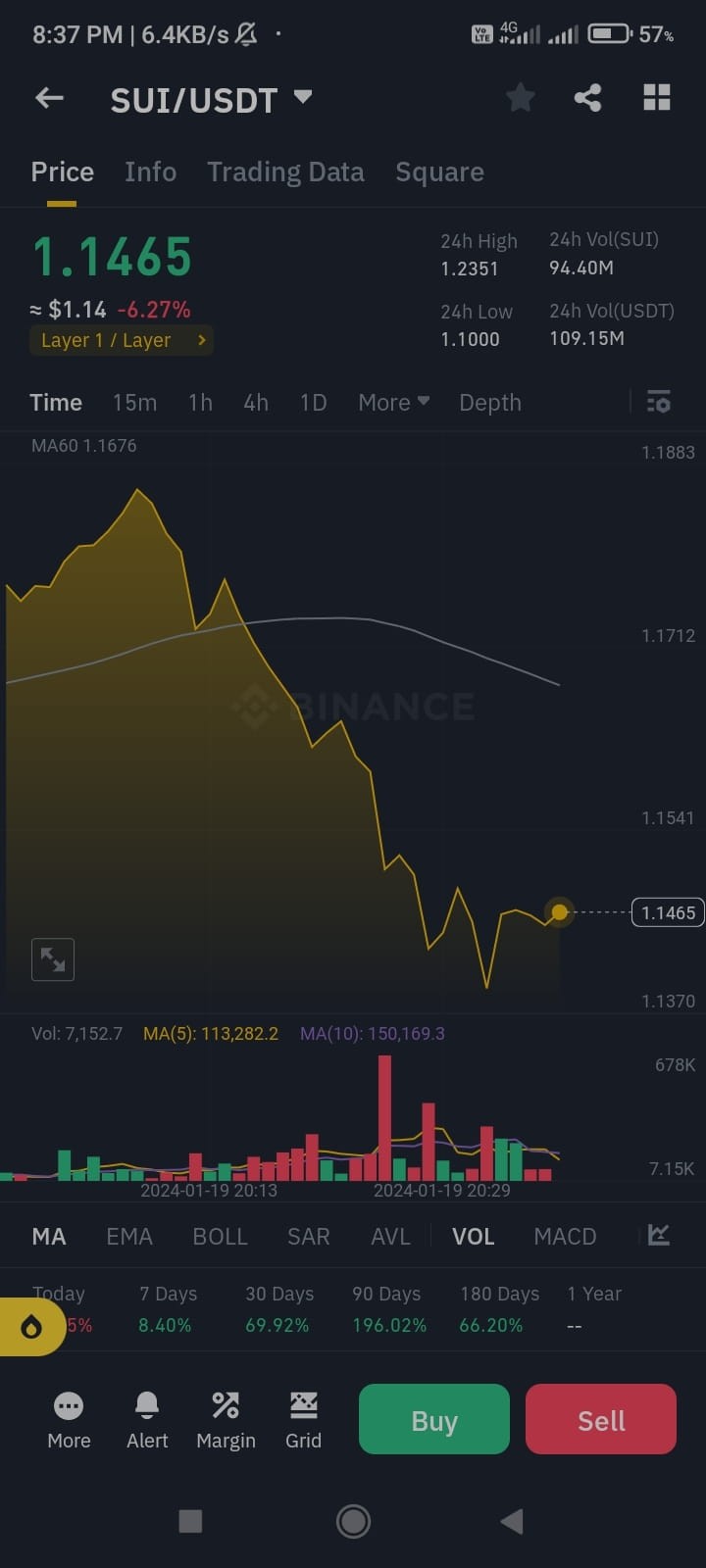Switch to the Info tab
The width and height of the screenshot is (706, 1568).
[x=150, y=172]
